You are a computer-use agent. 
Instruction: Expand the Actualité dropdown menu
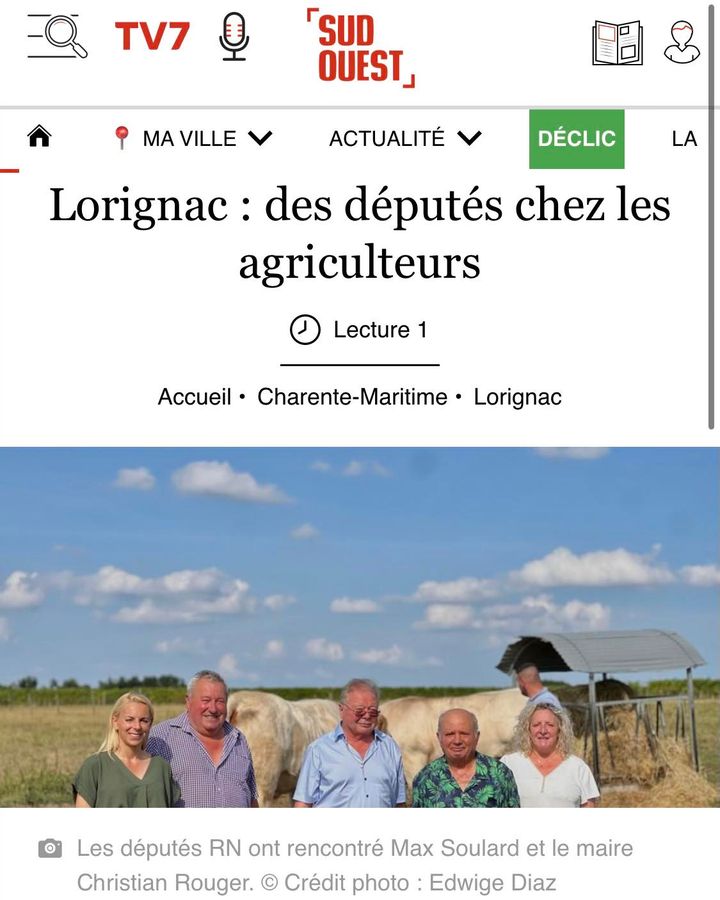pos(405,139)
